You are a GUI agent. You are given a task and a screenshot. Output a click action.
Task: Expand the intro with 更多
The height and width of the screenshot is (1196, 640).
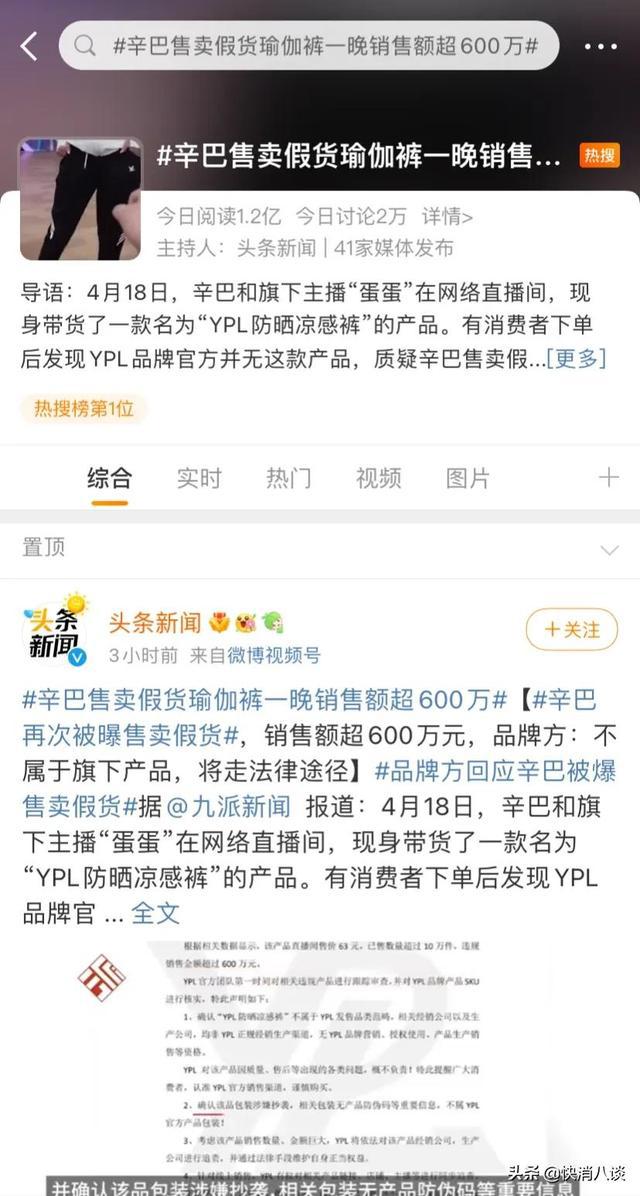tap(577, 359)
